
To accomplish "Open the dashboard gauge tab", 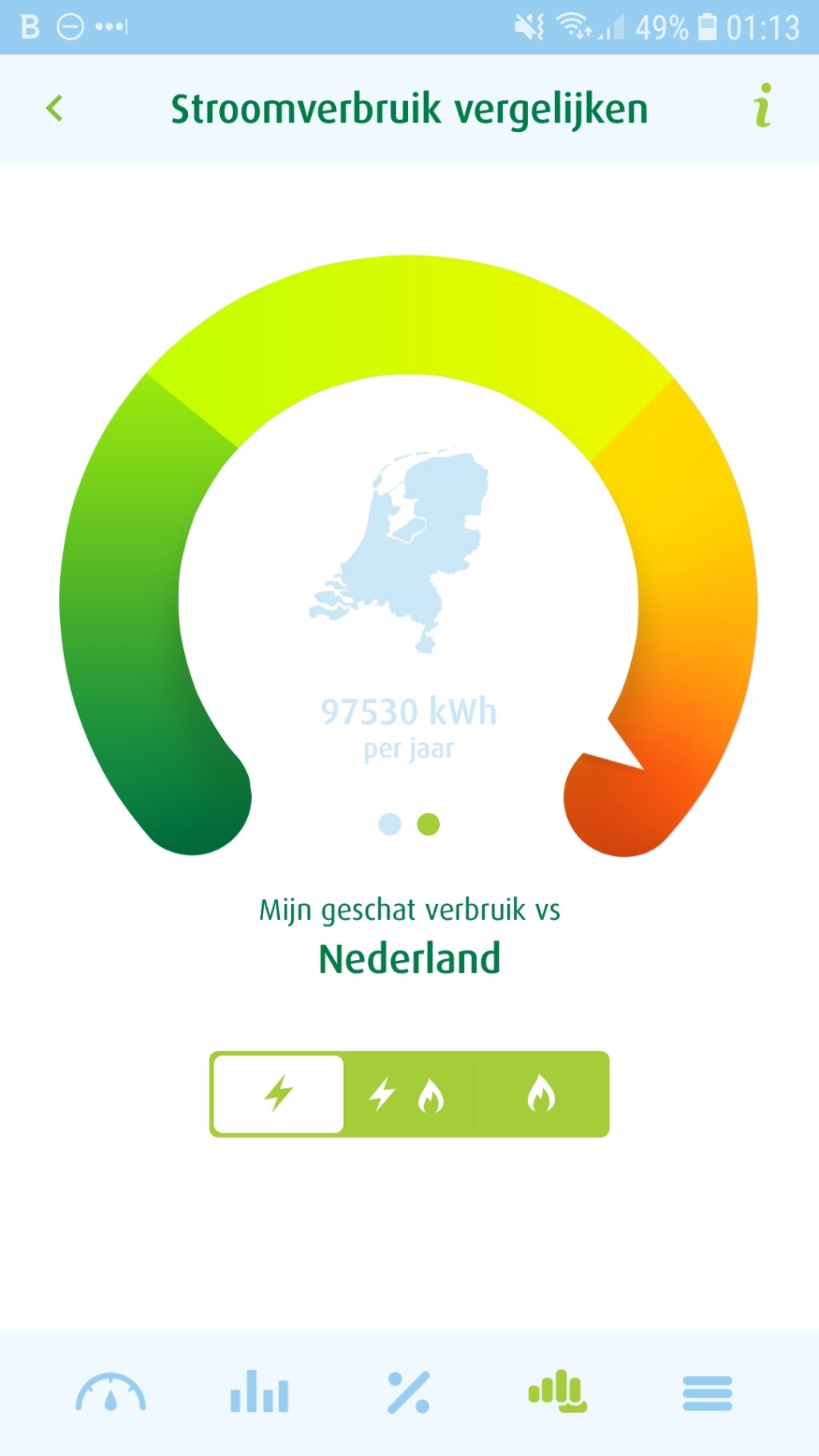I will point(110,1393).
